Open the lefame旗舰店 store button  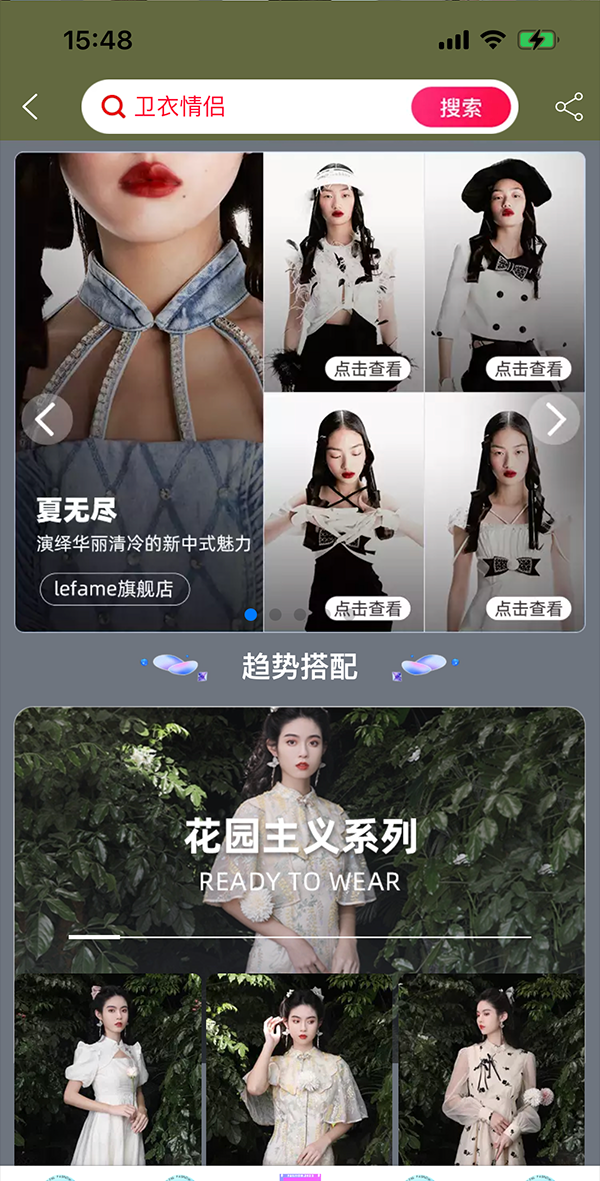coord(114,589)
